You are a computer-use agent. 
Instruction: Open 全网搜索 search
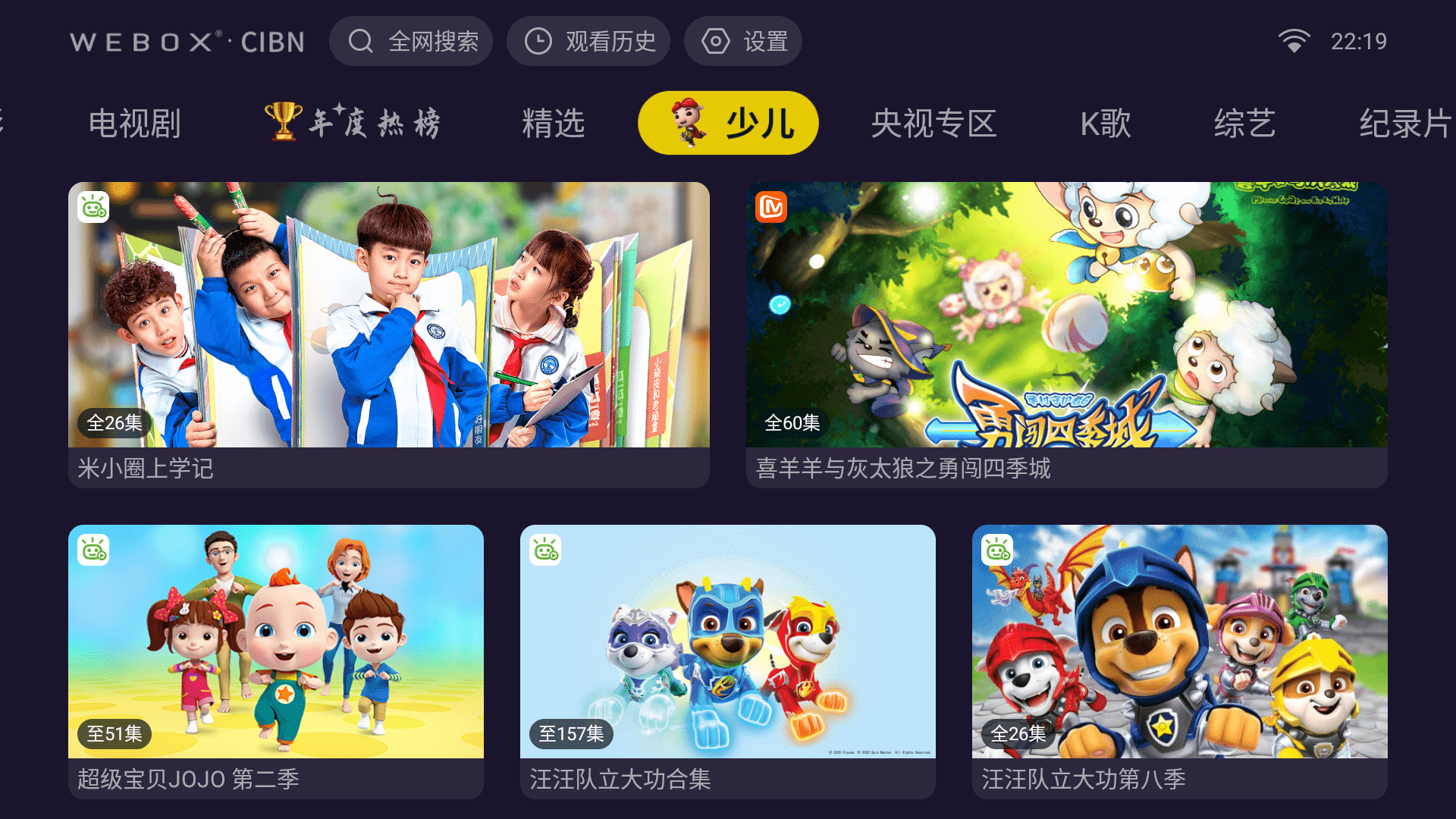(x=411, y=41)
